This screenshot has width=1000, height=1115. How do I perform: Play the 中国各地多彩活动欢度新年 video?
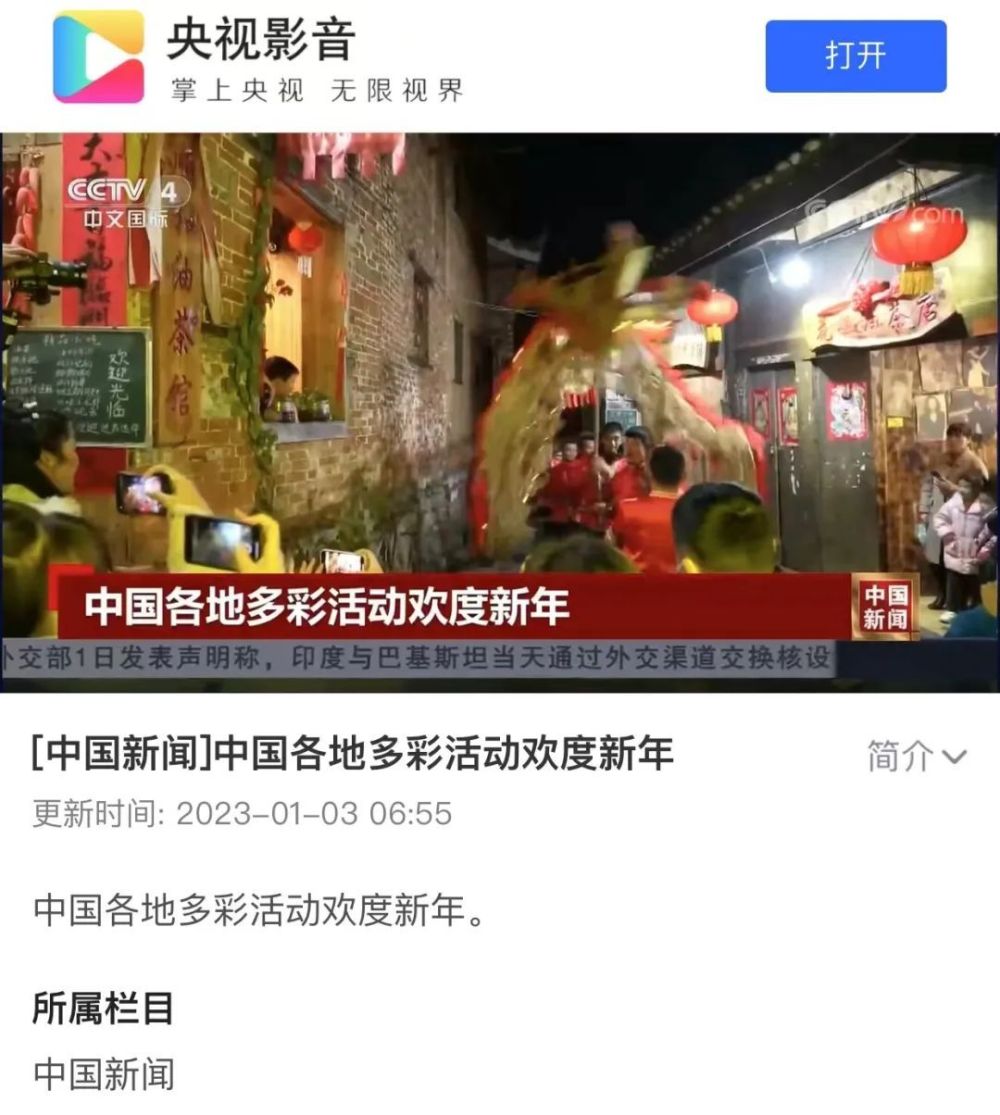click(x=500, y=412)
